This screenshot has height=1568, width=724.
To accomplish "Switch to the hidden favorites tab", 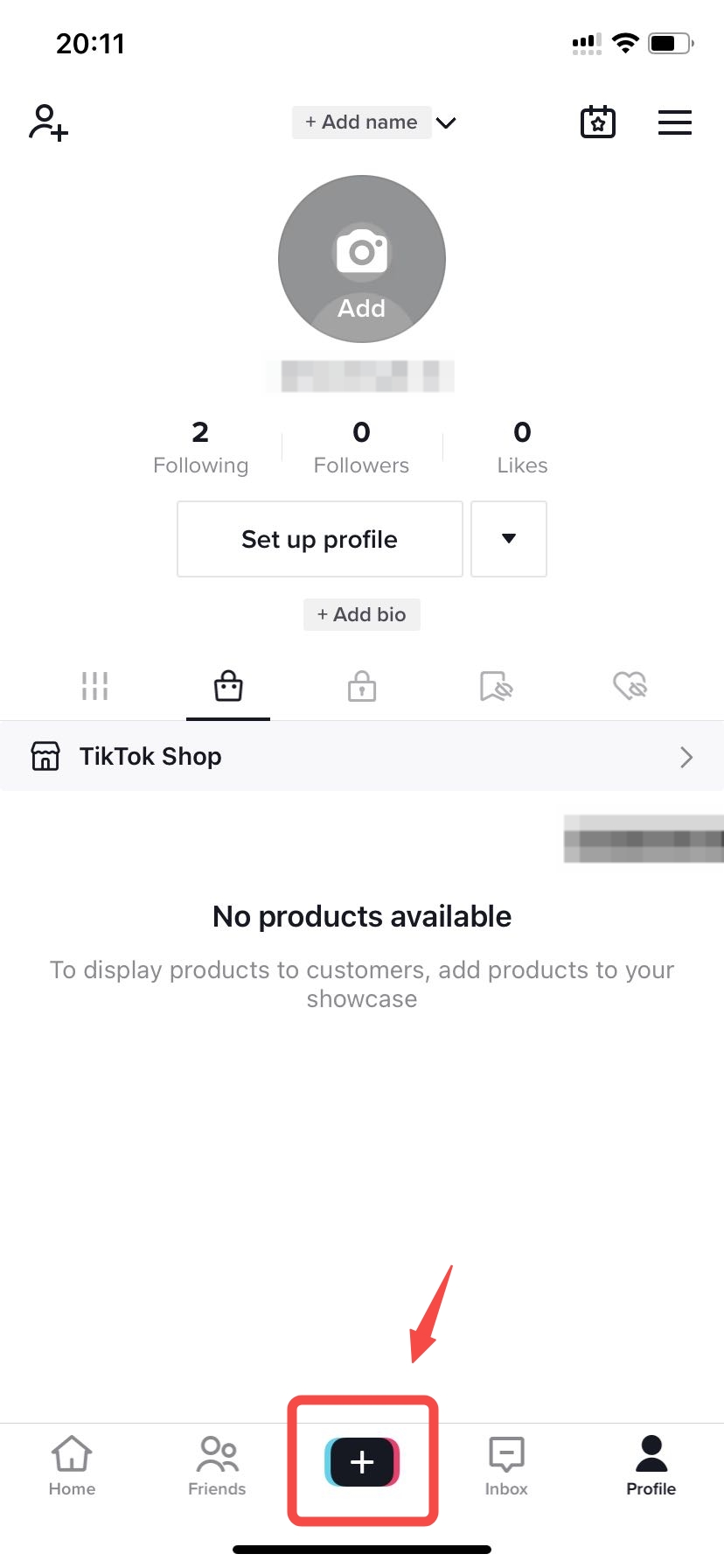I will 496,686.
